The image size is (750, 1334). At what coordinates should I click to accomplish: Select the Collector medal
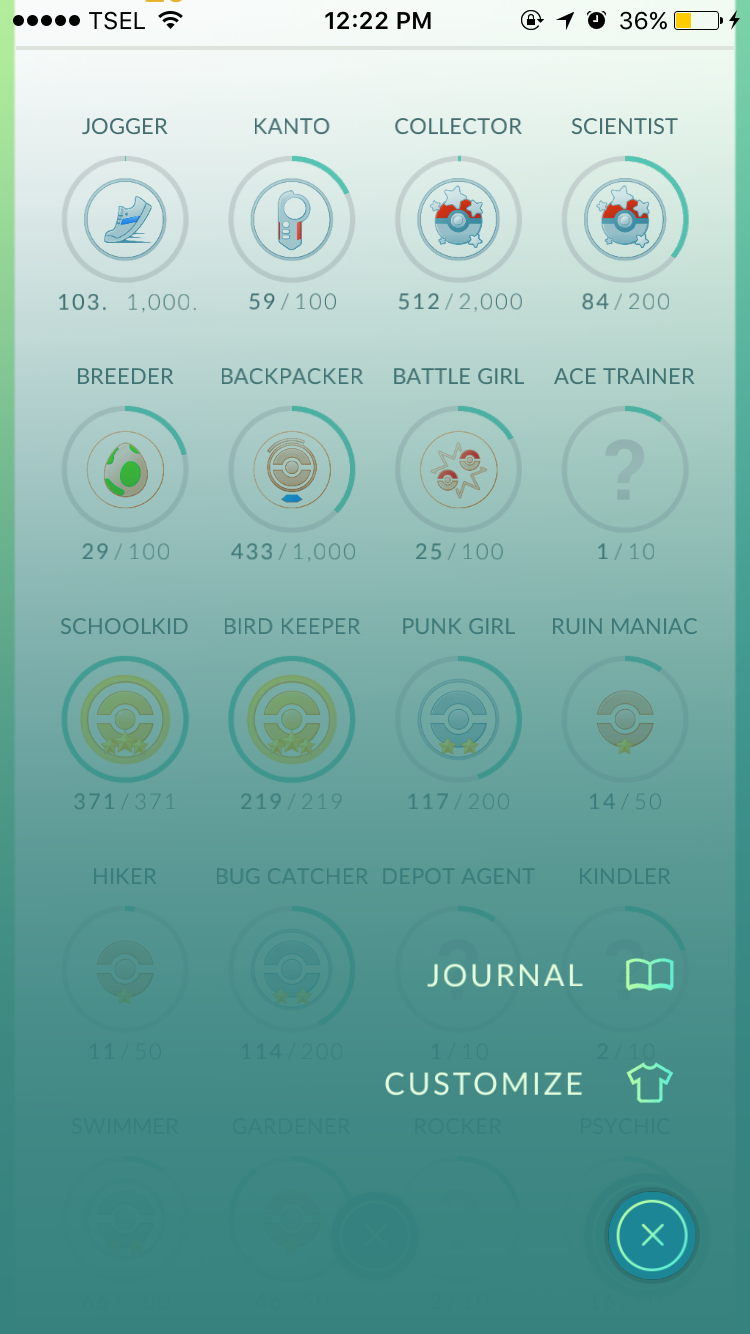coord(458,220)
